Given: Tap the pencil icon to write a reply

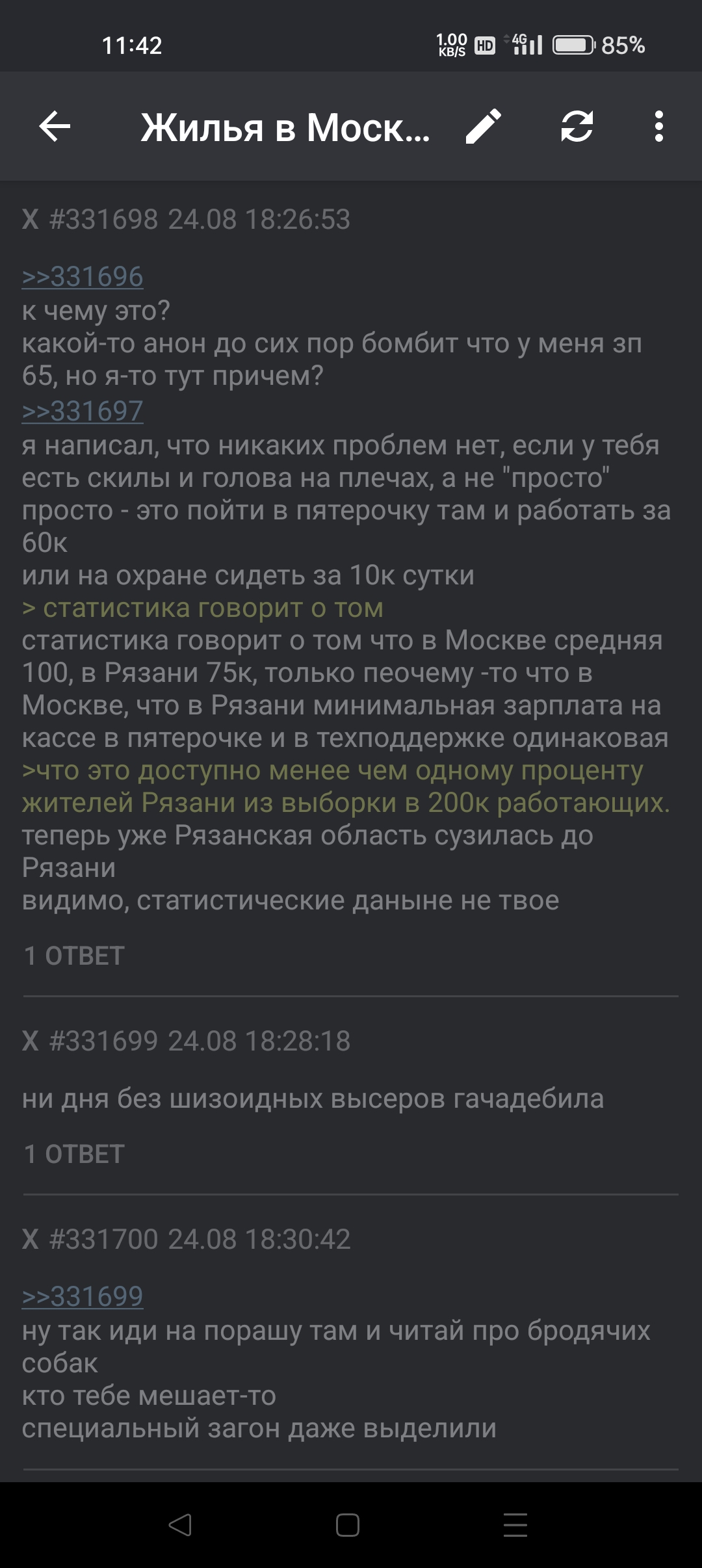Looking at the screenshot, I should click(484, 126).
